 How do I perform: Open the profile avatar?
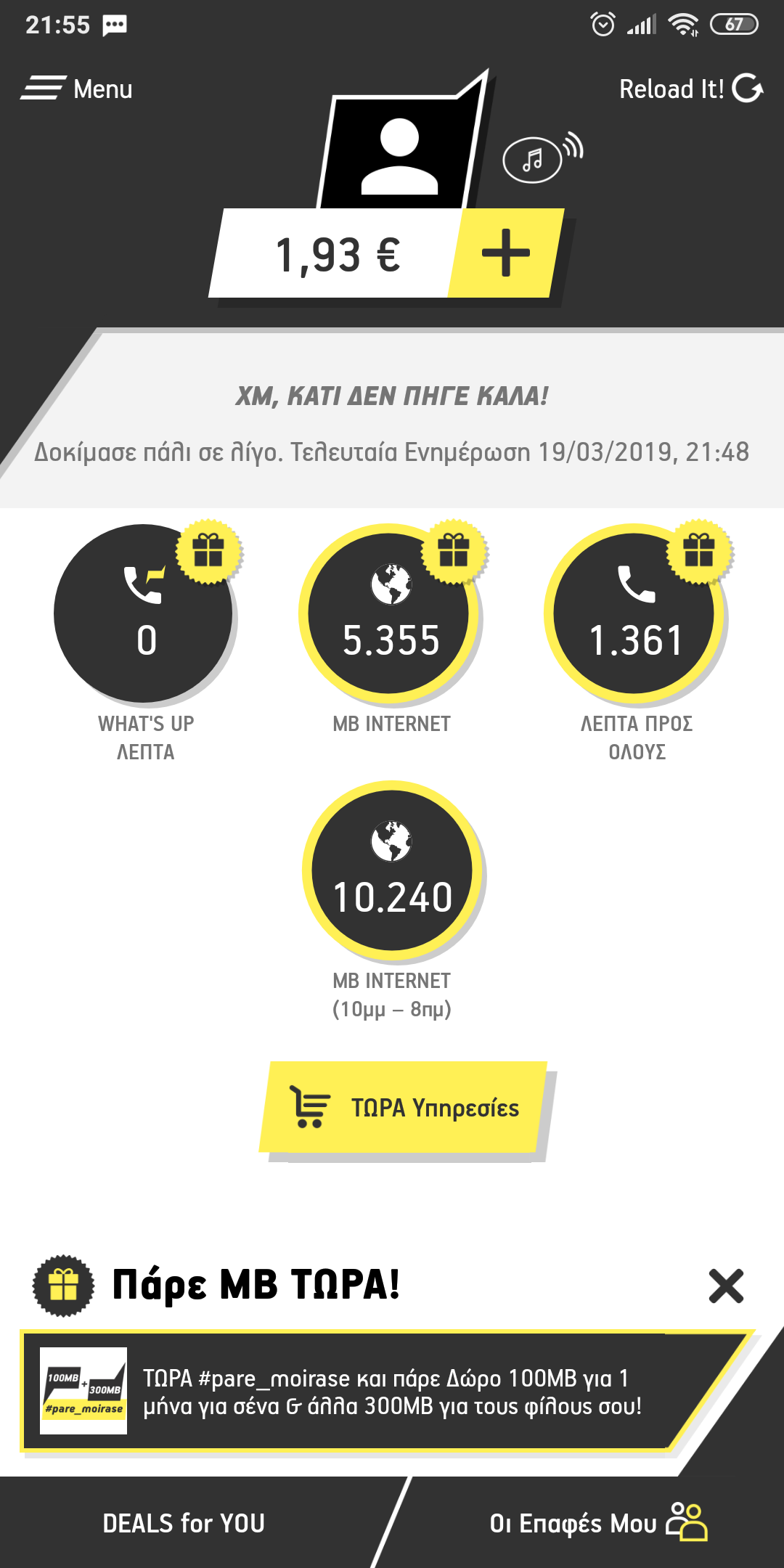(400, 156)
